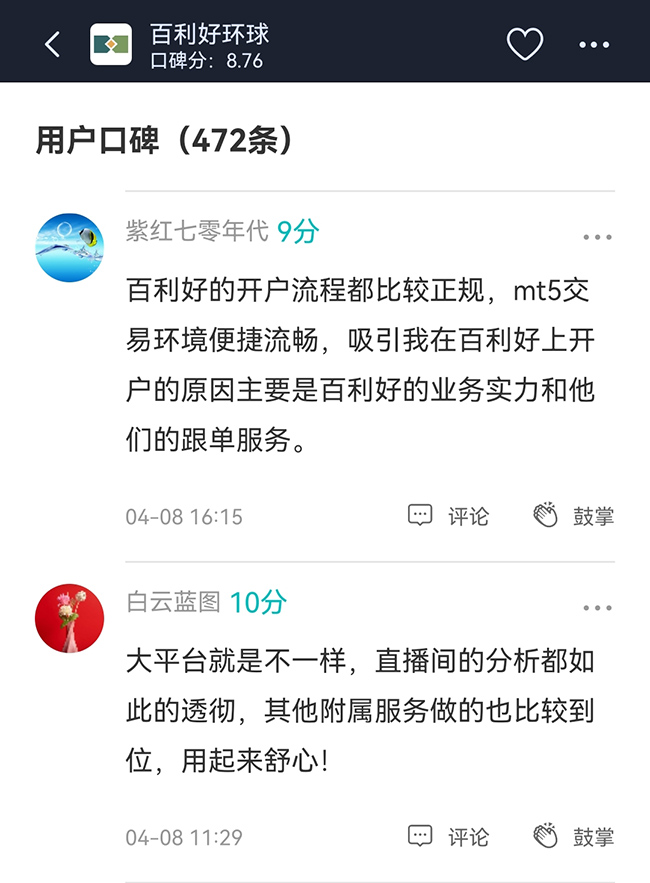Open more options for 白云蓝图's review
Image resolution: width=650 pixels, height=883 pixels.
pos(597,608)
